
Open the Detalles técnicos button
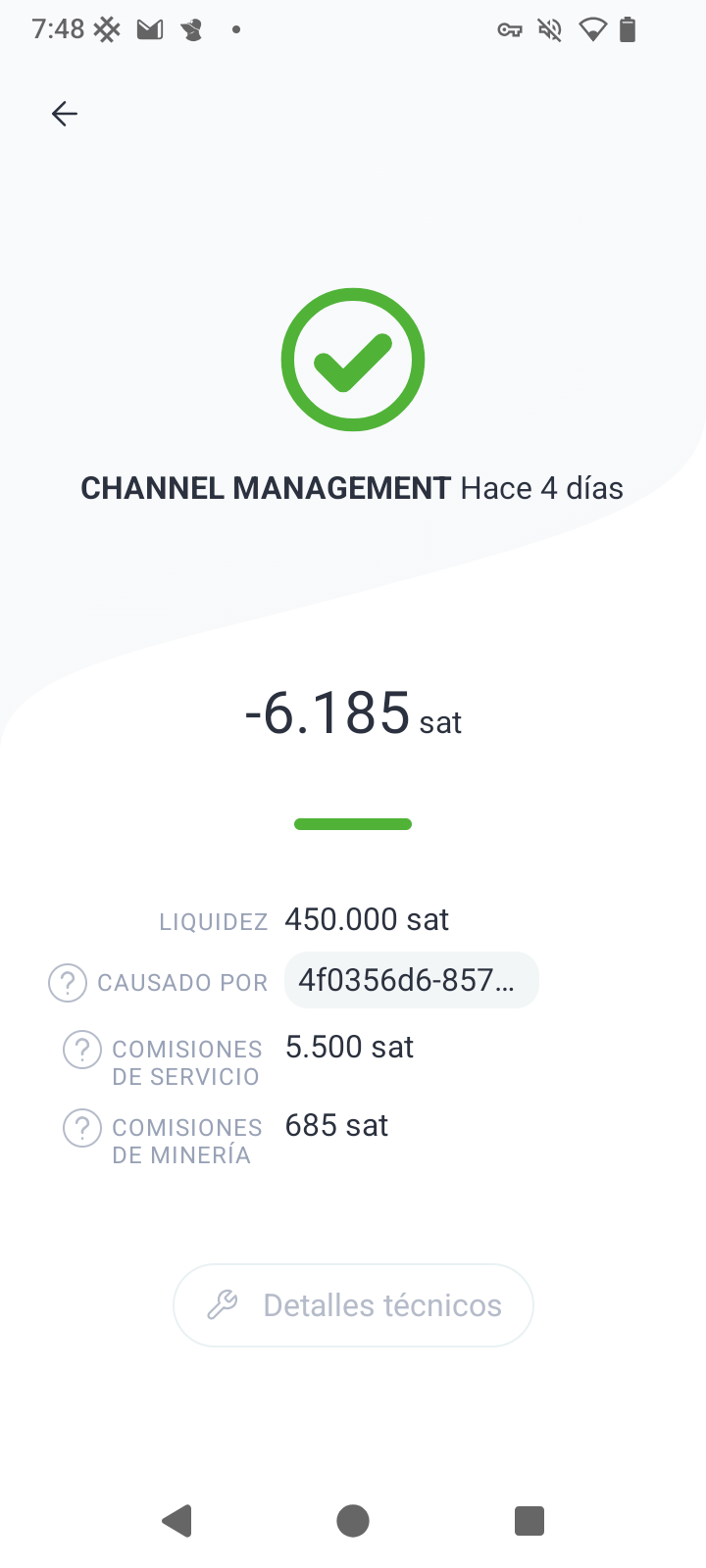[x=353, y=1305]
